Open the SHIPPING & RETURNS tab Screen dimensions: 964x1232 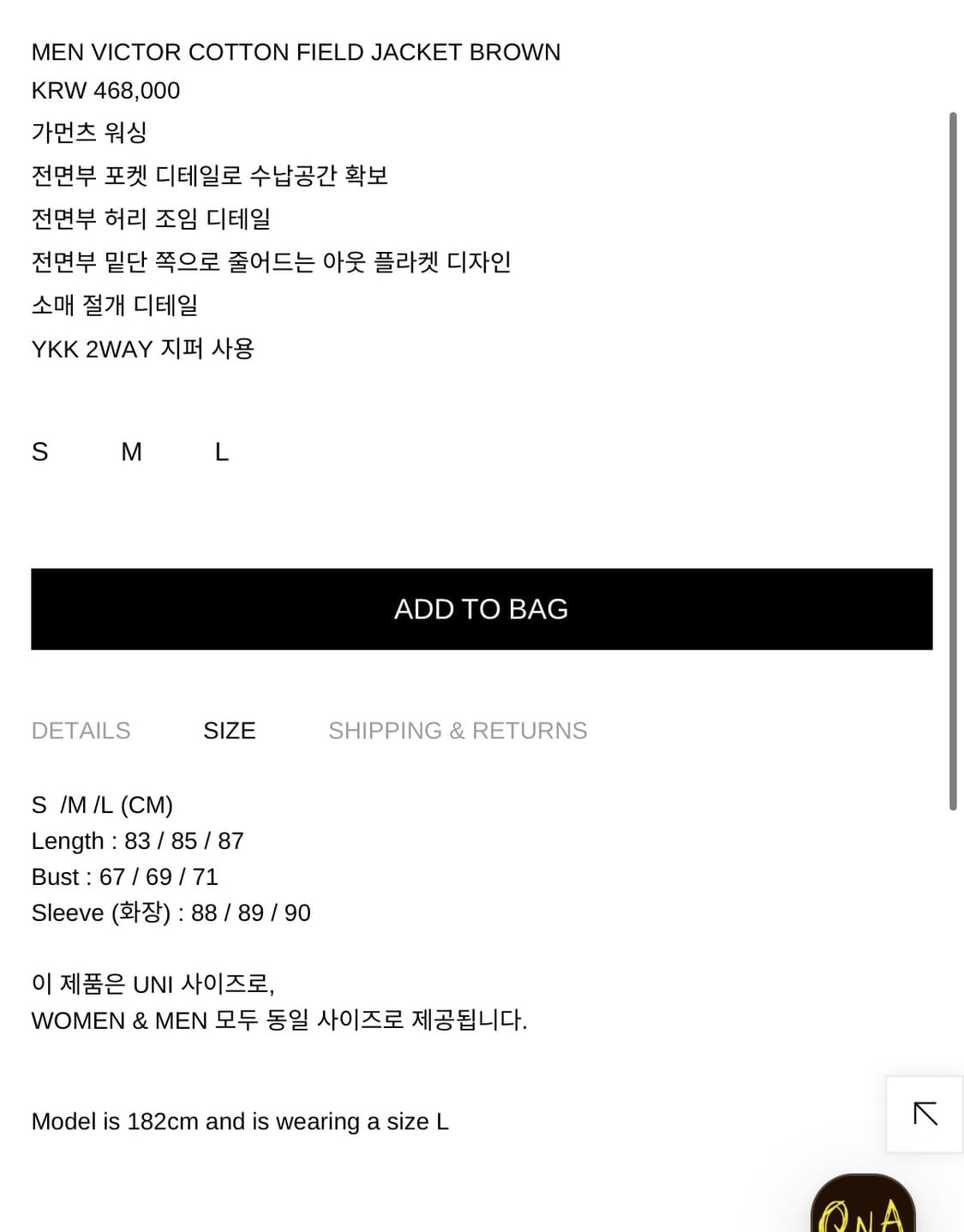pyautogui.click(x=458, y=731)
